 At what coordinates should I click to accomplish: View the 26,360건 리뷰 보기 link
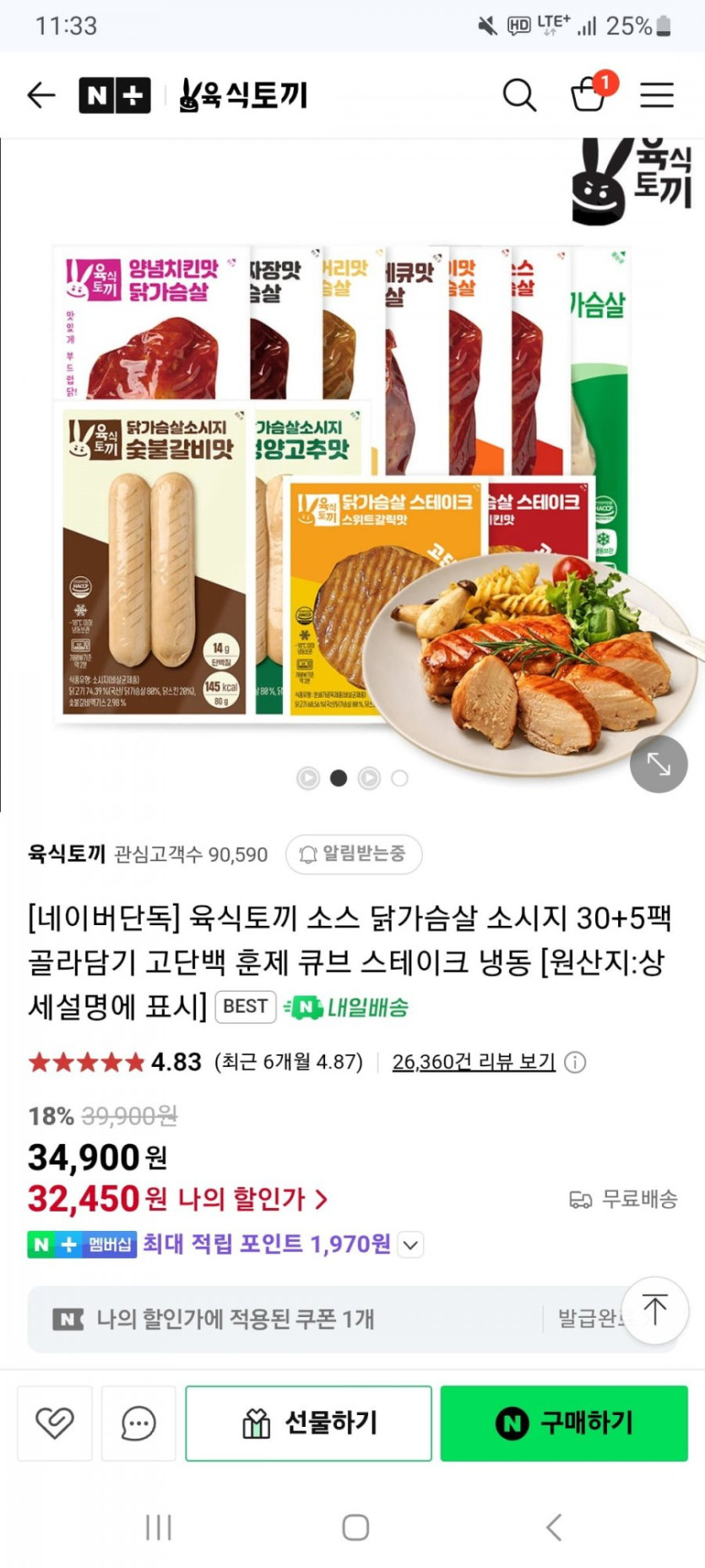[x=473, y=1062]
